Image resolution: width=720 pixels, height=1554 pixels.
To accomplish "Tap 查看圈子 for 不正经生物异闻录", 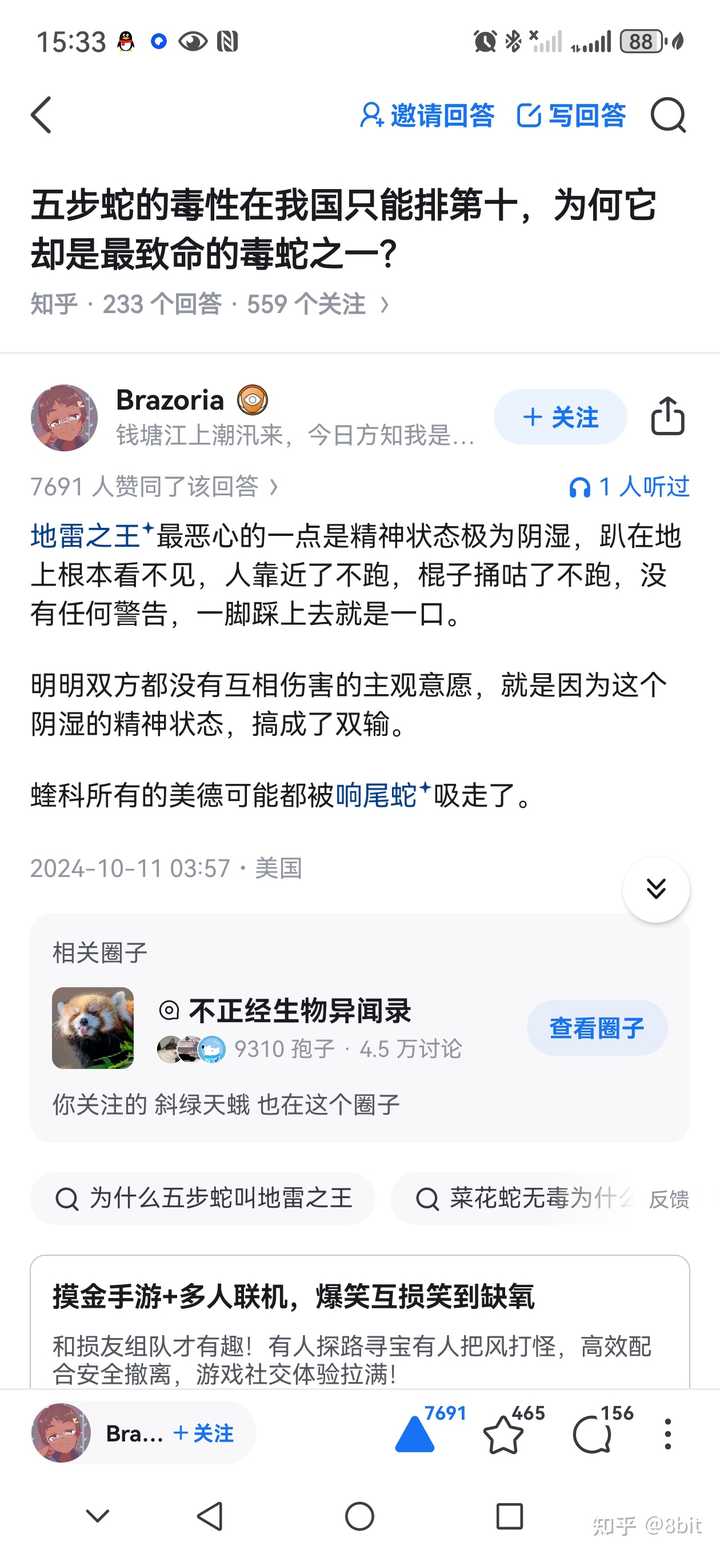I will click(596, 1028).
